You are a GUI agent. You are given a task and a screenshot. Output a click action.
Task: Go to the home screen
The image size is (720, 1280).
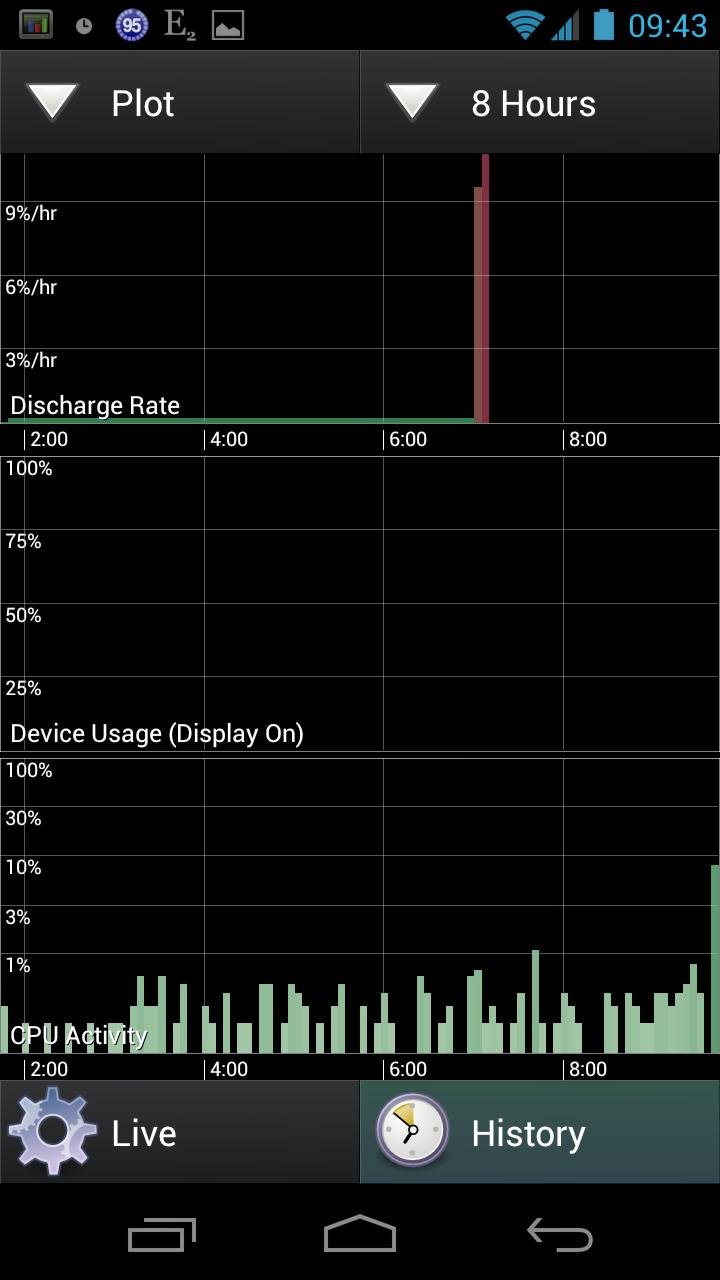click(x=360, y=1234)
